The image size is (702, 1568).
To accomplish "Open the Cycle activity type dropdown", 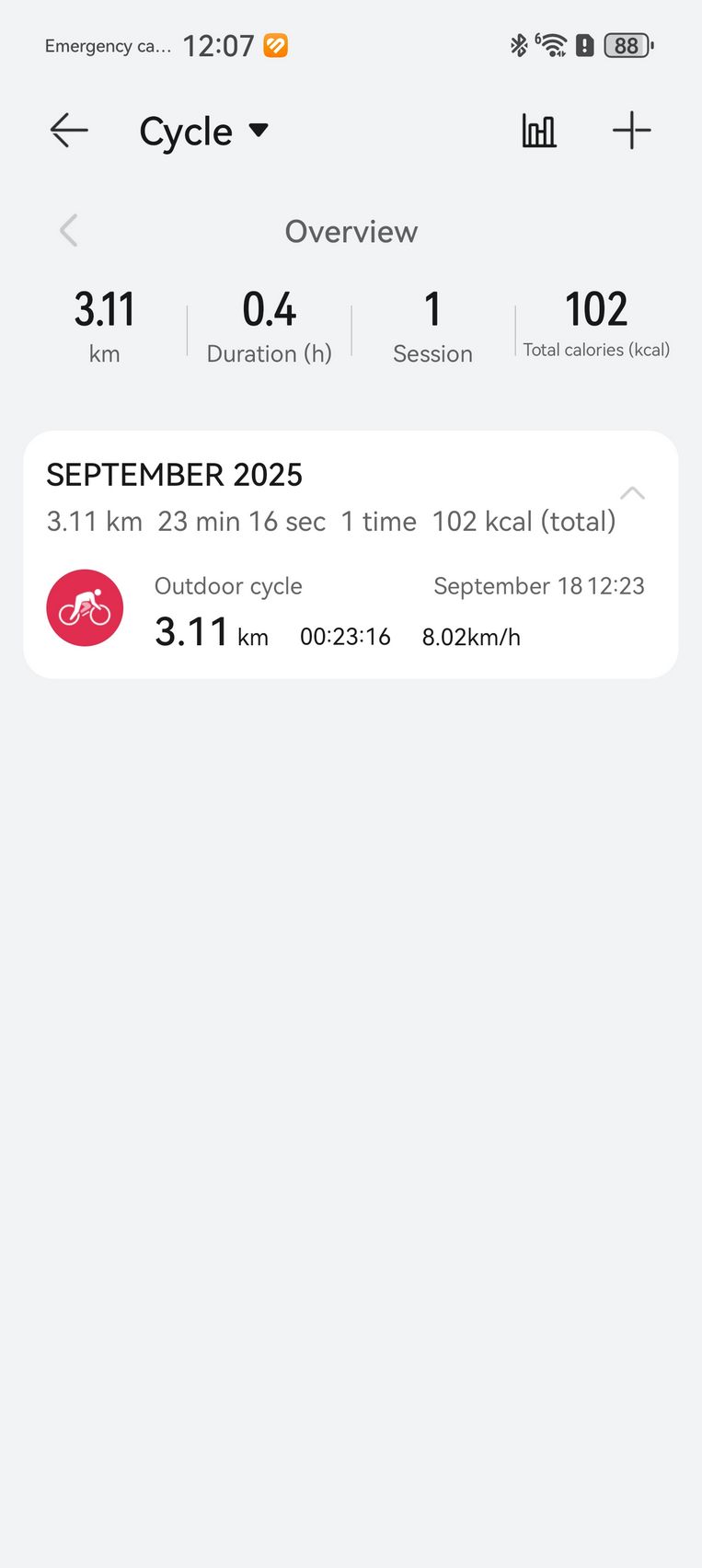I will tap(204, 132).
